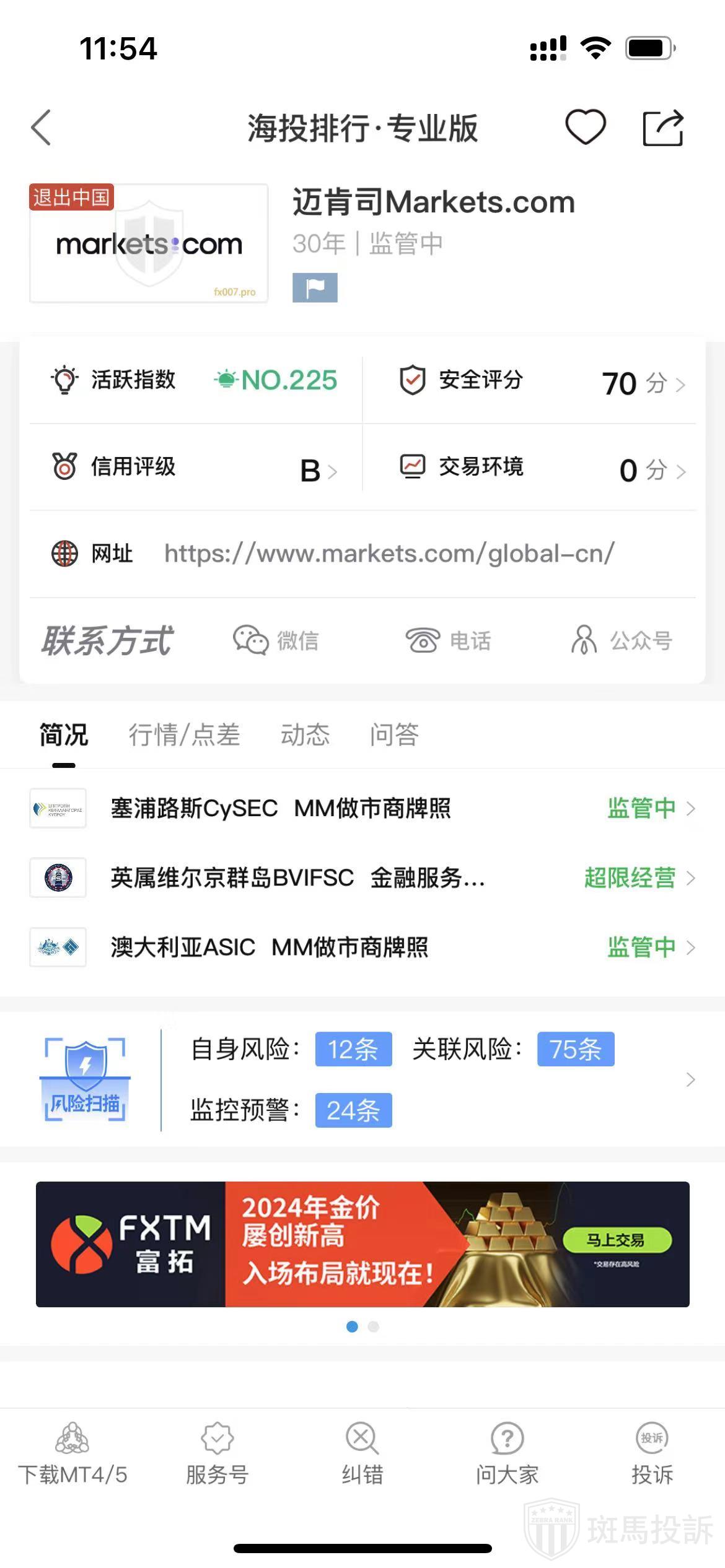Open the markets.com website link
The width and height of the screenshot is (725, 1568).
[x=389, y=554]
